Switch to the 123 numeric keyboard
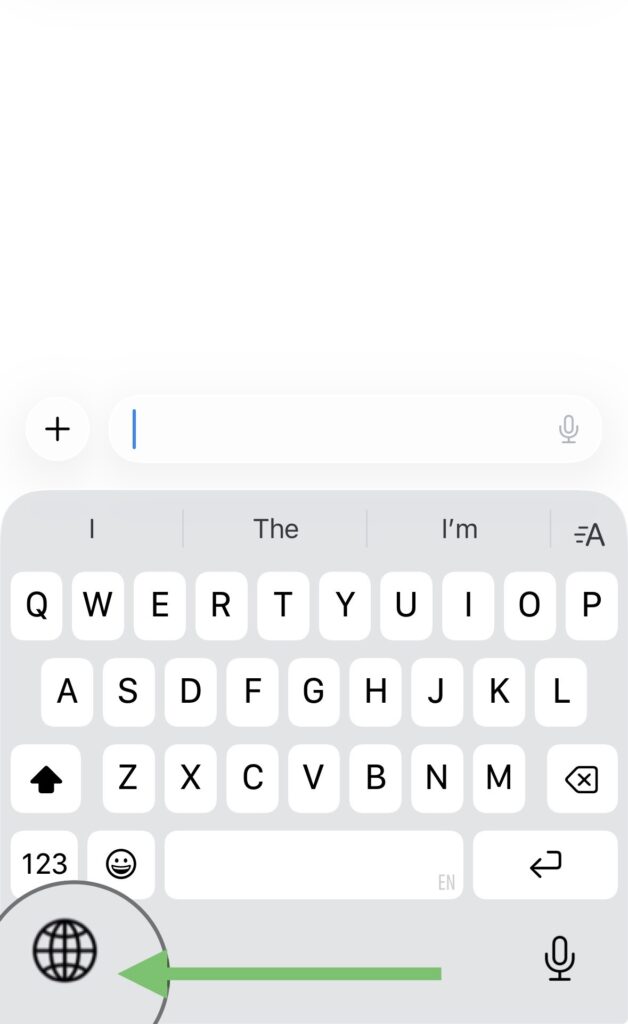628x1024 pixels. pyautogui.click(x=44, y=864)
